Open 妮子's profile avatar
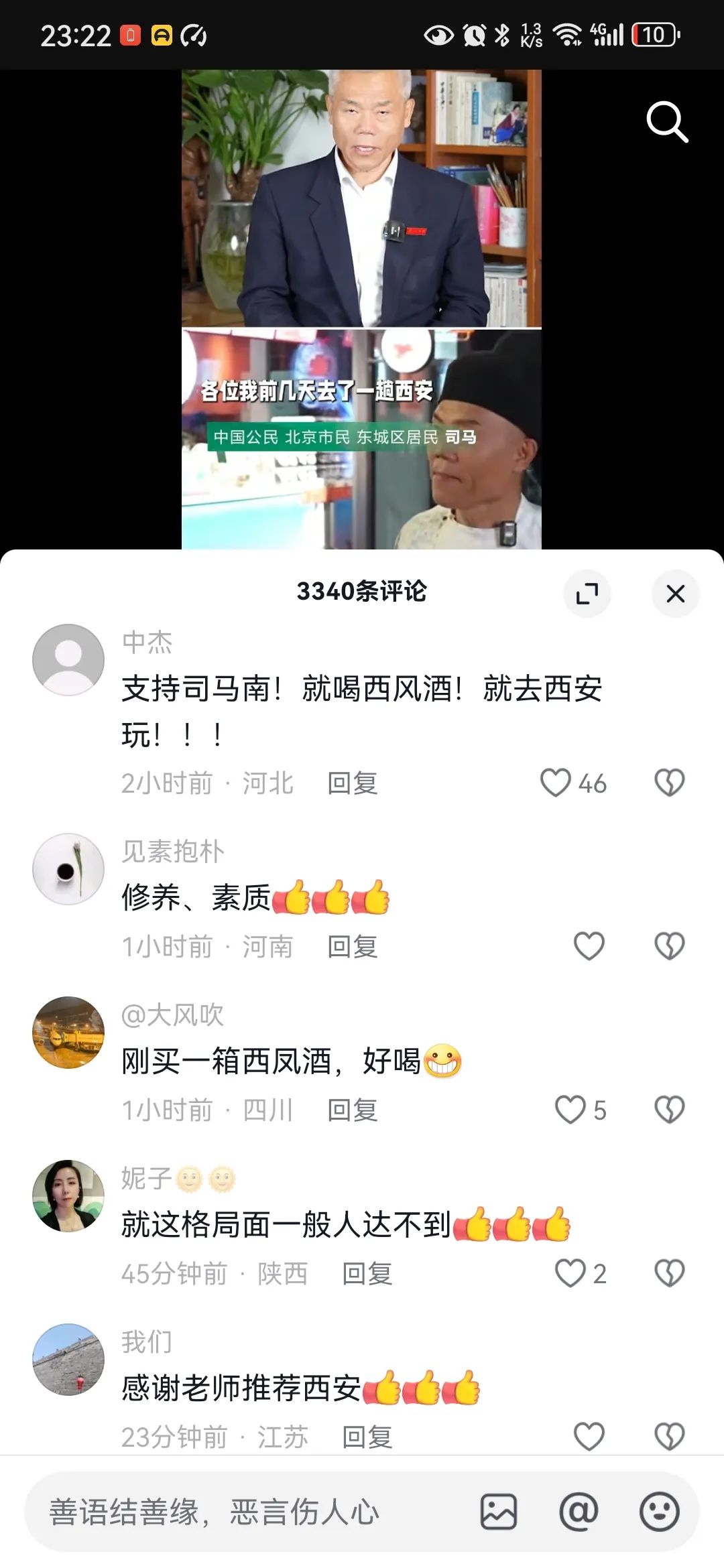Screen dimensions: 724x1568 tap(68, 1195)
